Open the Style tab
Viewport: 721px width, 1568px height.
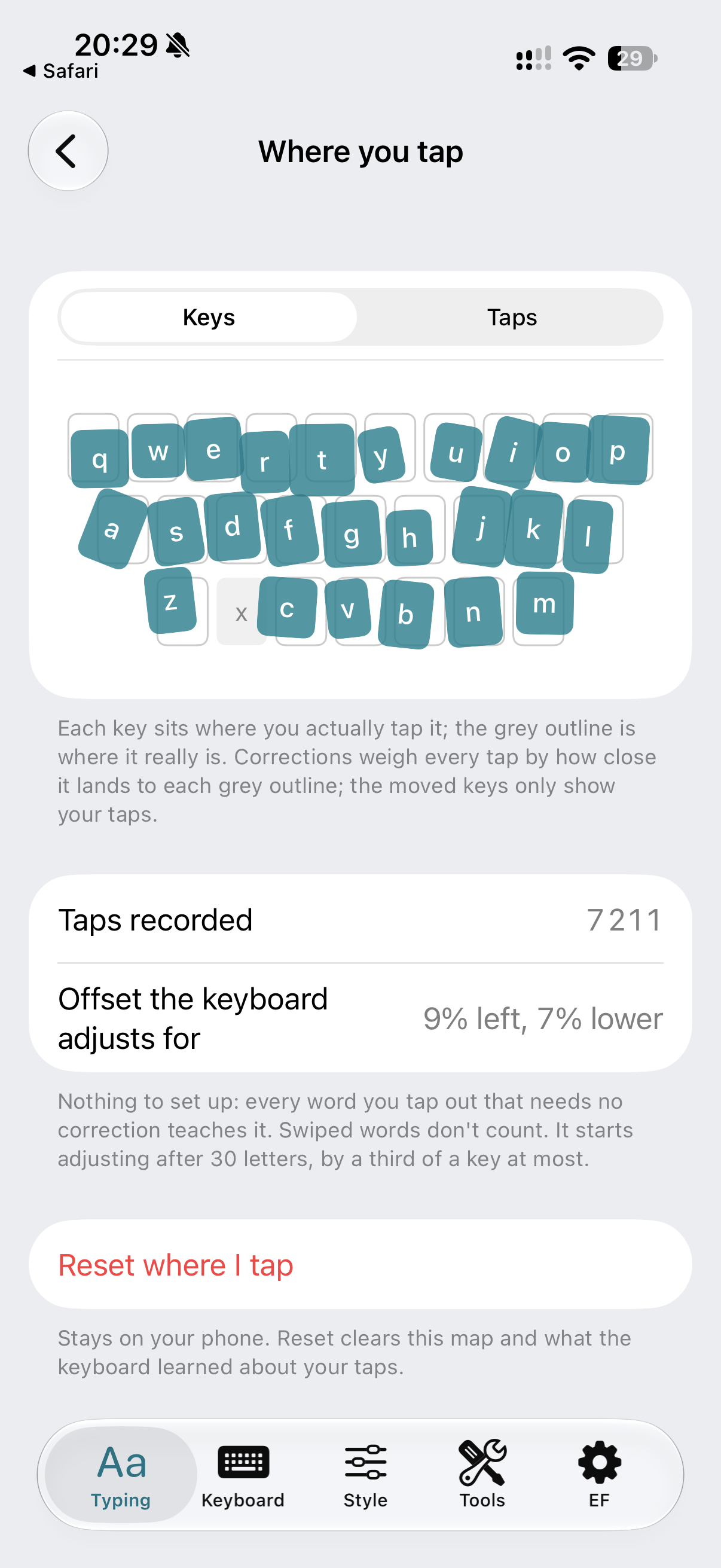(x=365, y=1475)
